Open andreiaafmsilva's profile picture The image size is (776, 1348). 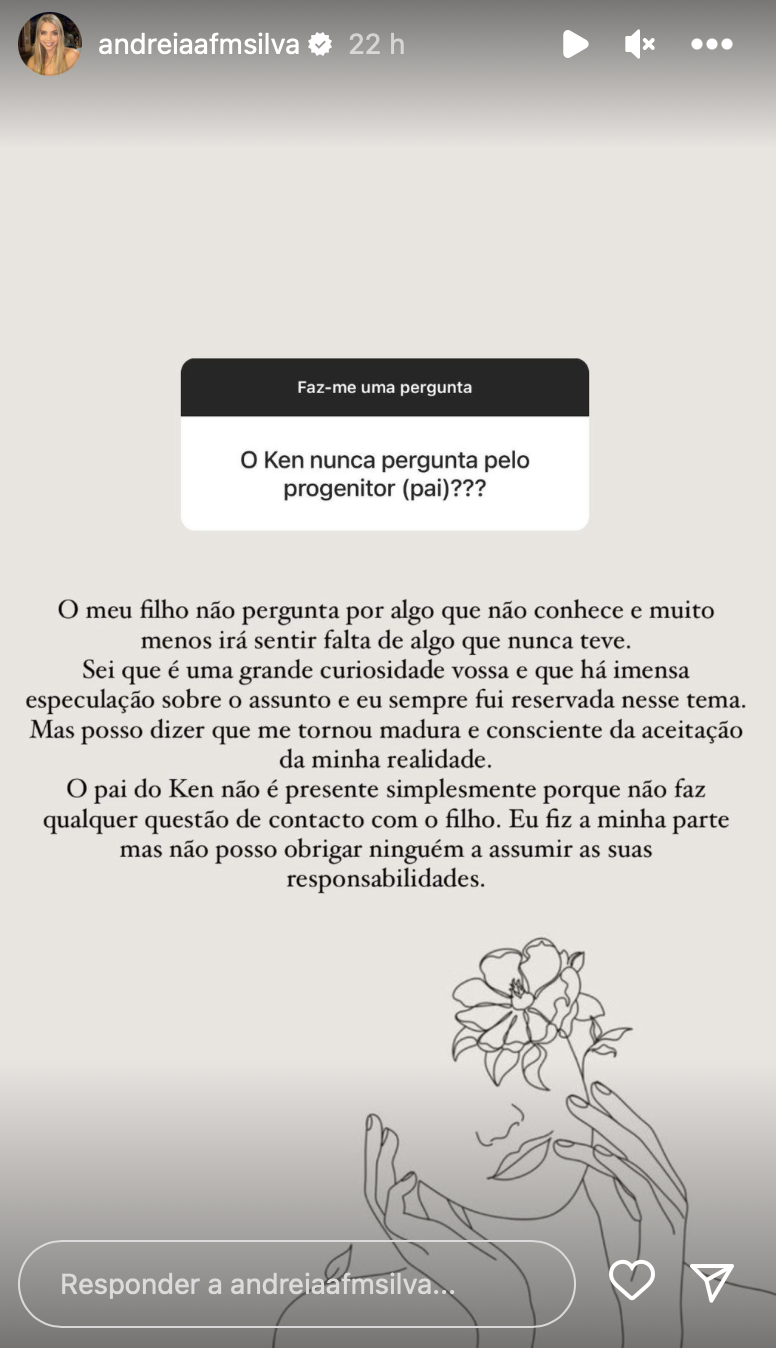[x=50, y=44]
